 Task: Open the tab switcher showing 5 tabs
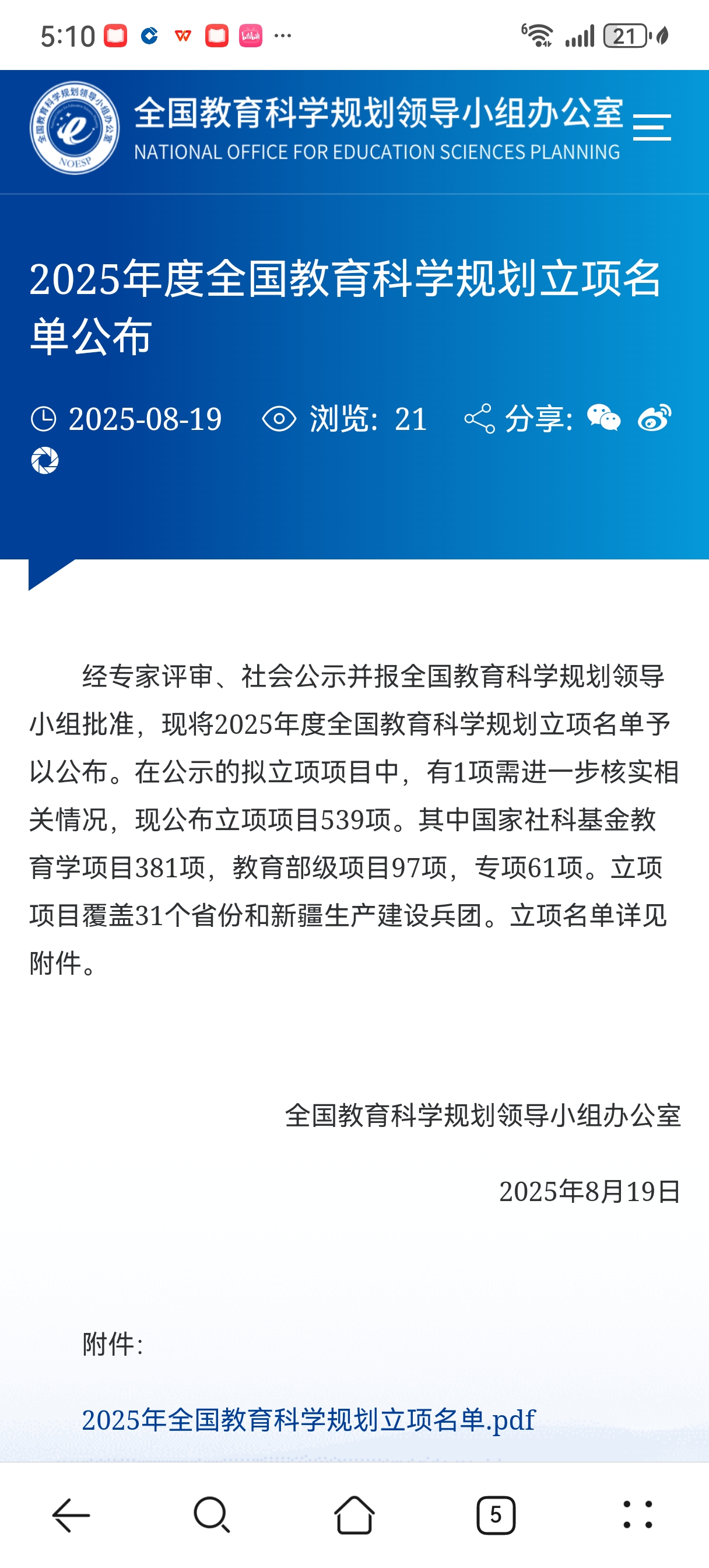click(496, 1515)
